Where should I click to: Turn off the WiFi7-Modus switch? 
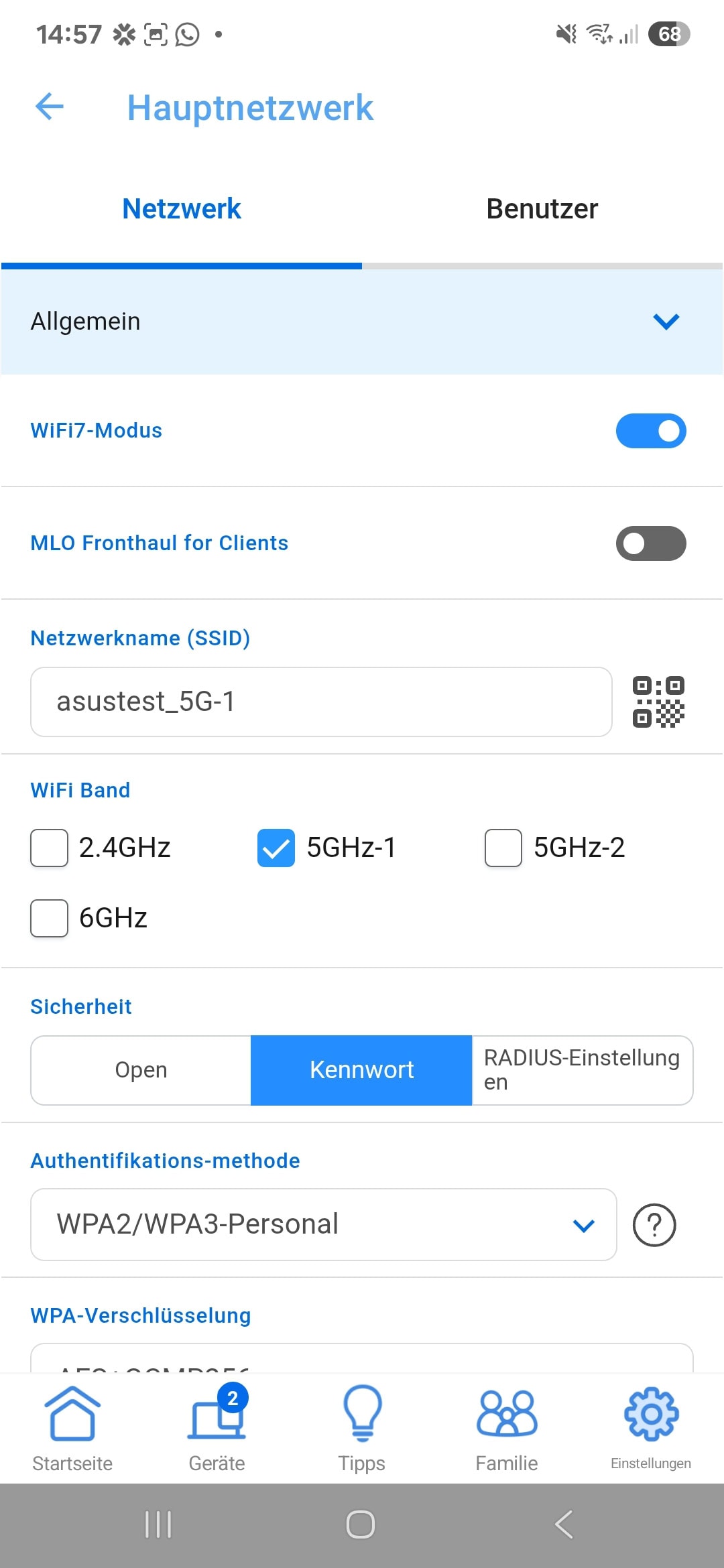coord(651,431)
